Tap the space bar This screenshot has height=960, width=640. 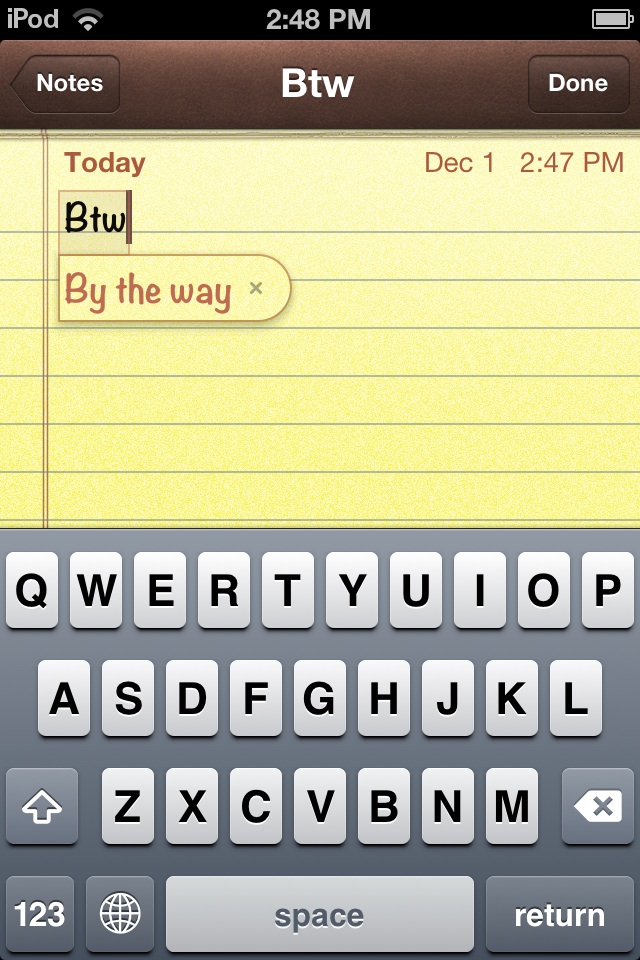click(x=319, y=914)
